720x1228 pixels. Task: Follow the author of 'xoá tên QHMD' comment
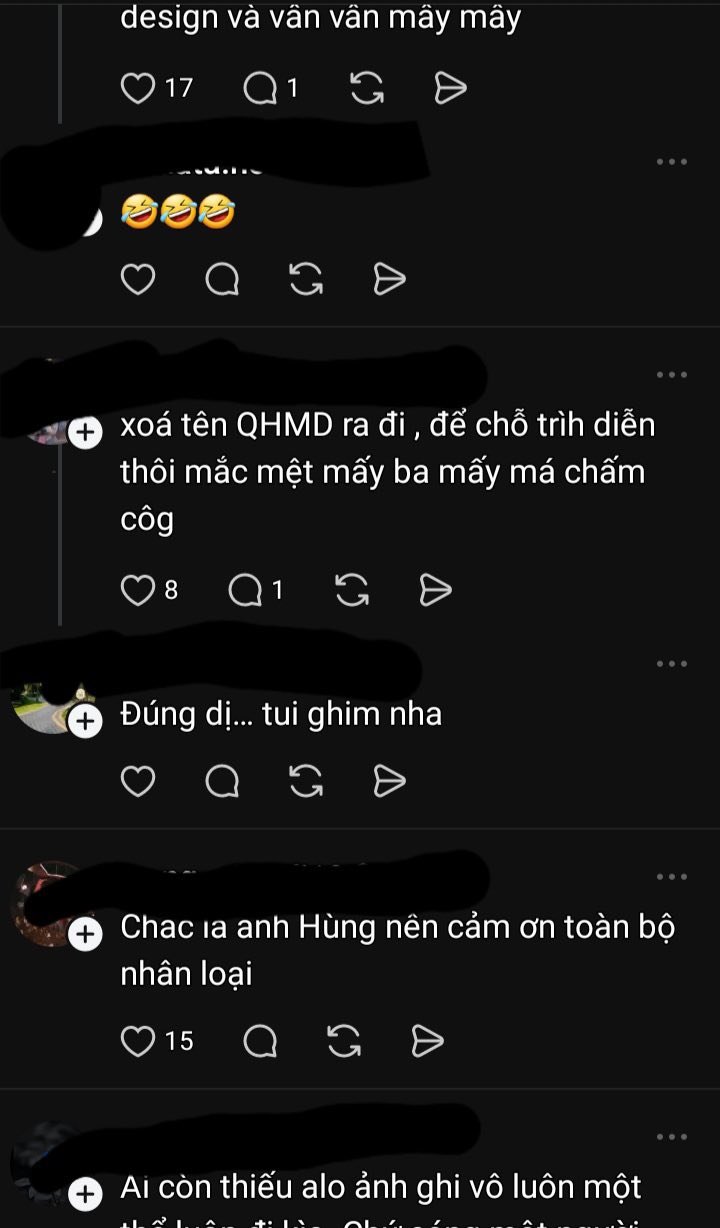tap(86, 432)
